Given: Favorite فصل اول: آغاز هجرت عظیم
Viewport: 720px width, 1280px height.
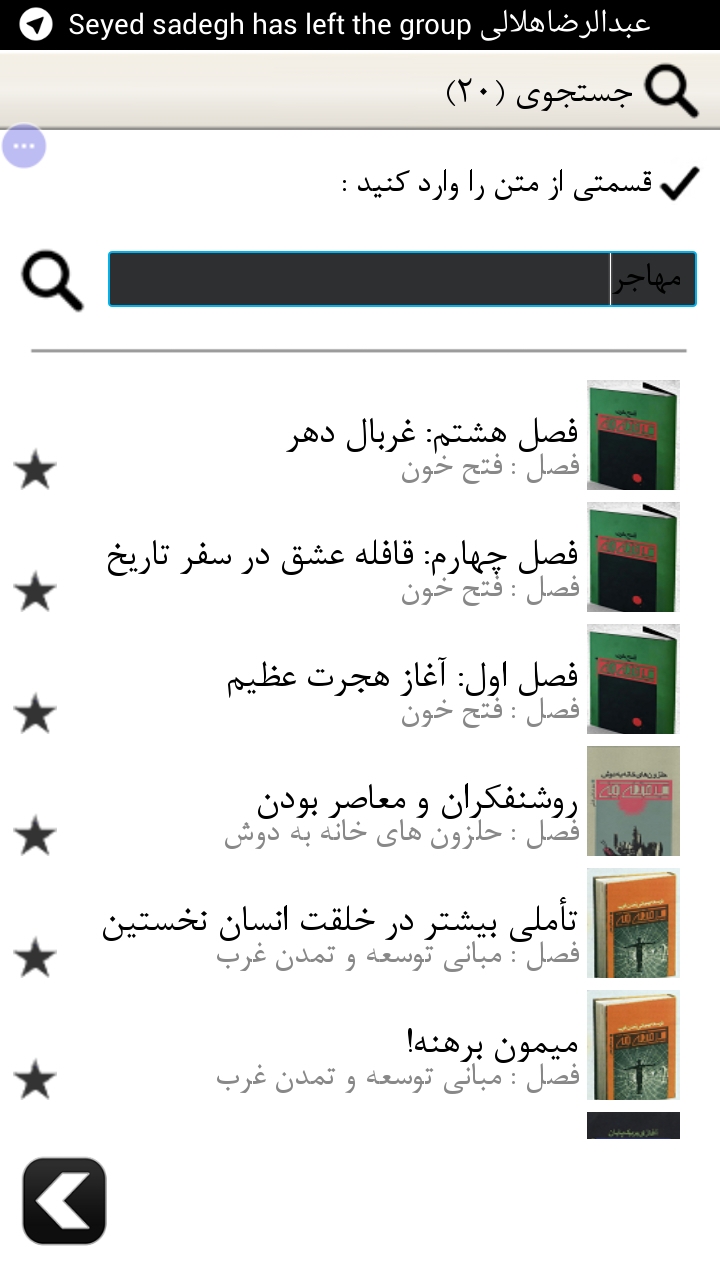Looking at the screenshot, I should point(36,714).
